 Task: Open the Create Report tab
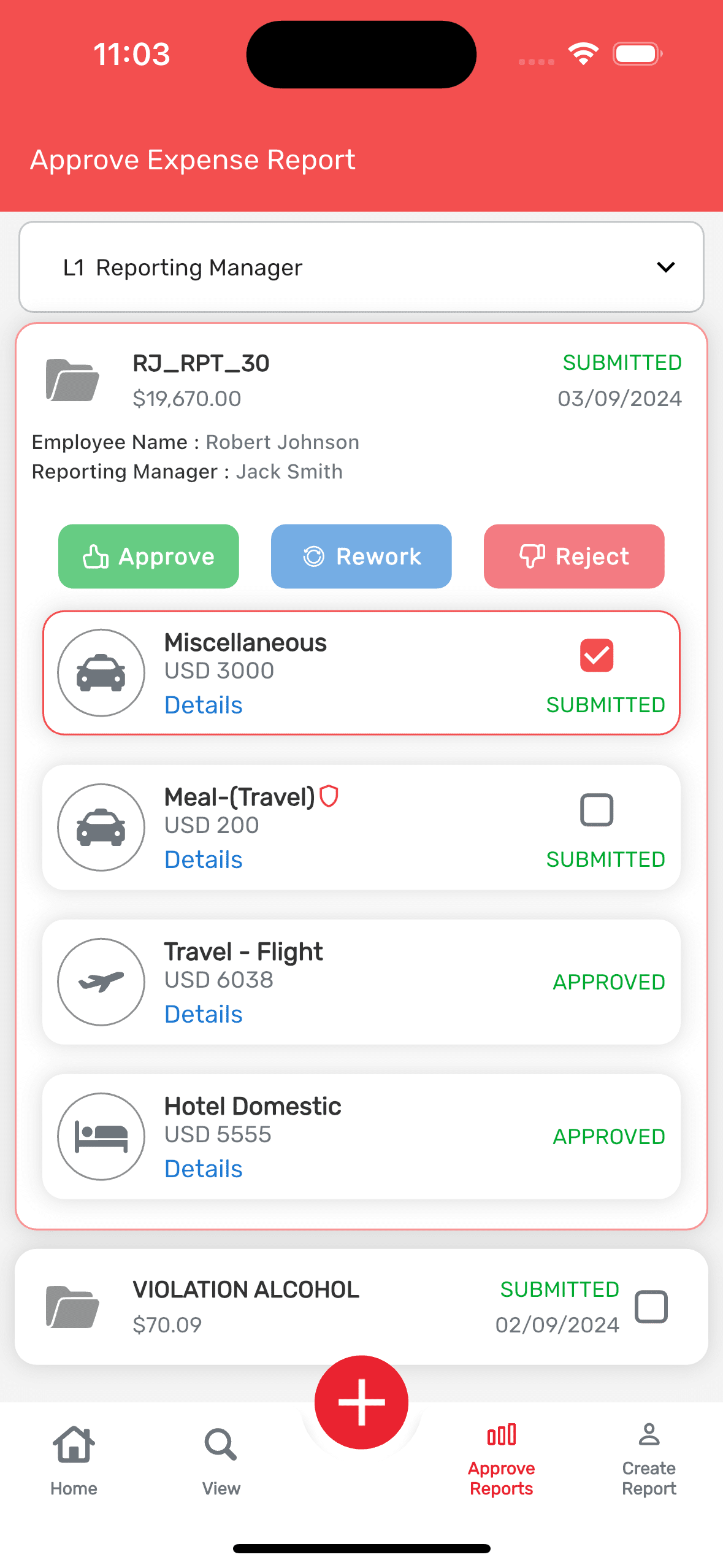(x=649, y=1460)
